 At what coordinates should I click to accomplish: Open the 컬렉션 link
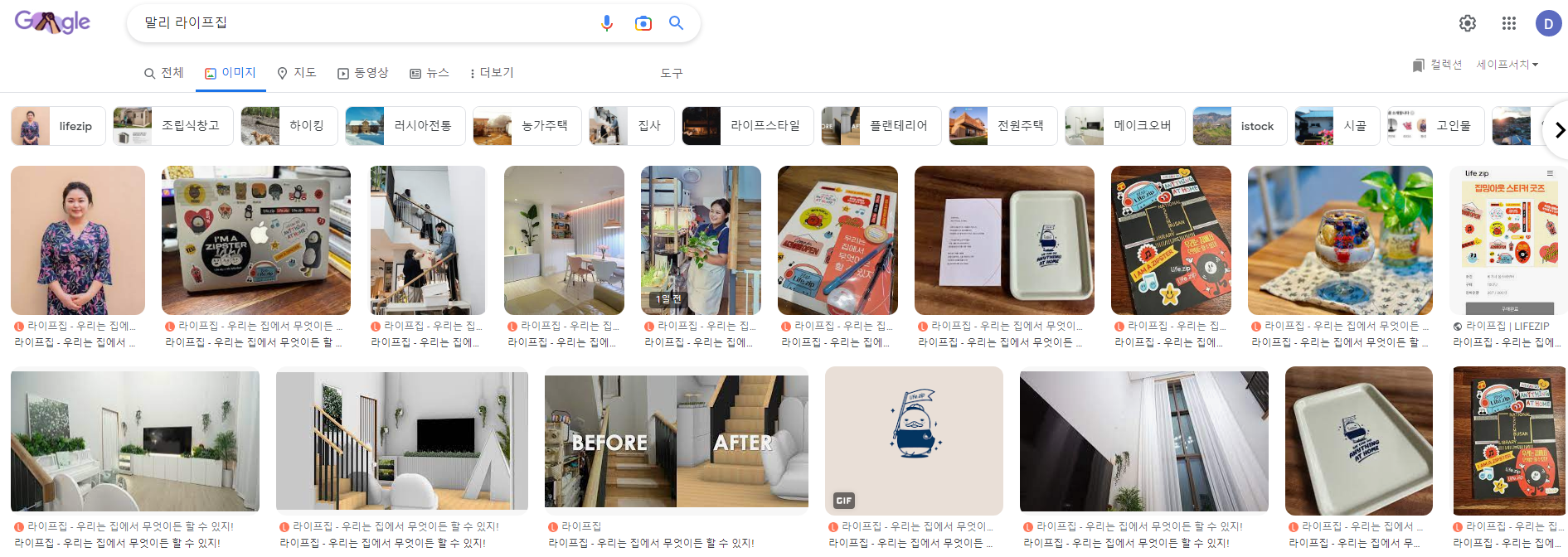[x=1438, y=65]
